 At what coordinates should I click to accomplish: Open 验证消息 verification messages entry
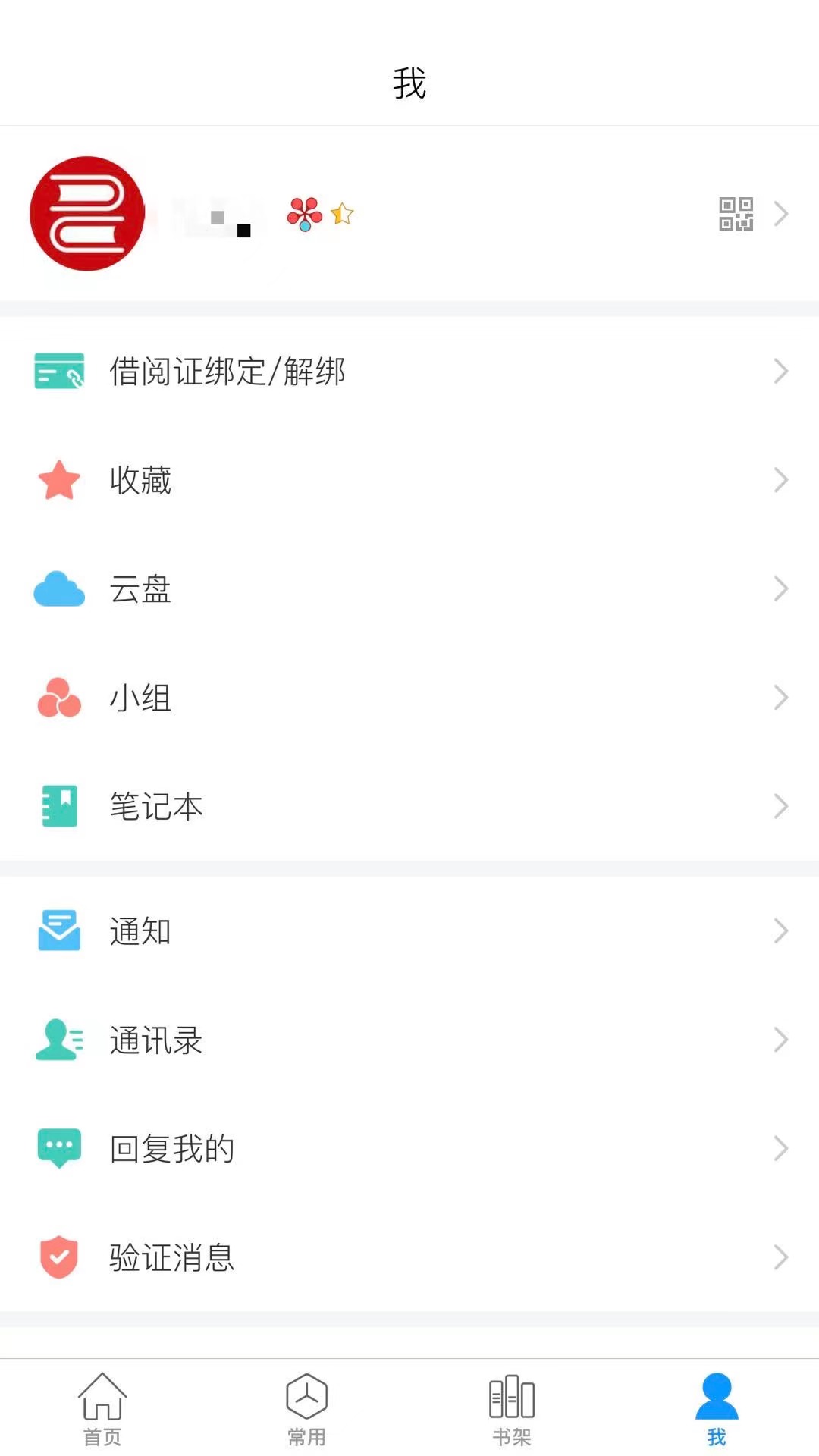(171, 1257)
